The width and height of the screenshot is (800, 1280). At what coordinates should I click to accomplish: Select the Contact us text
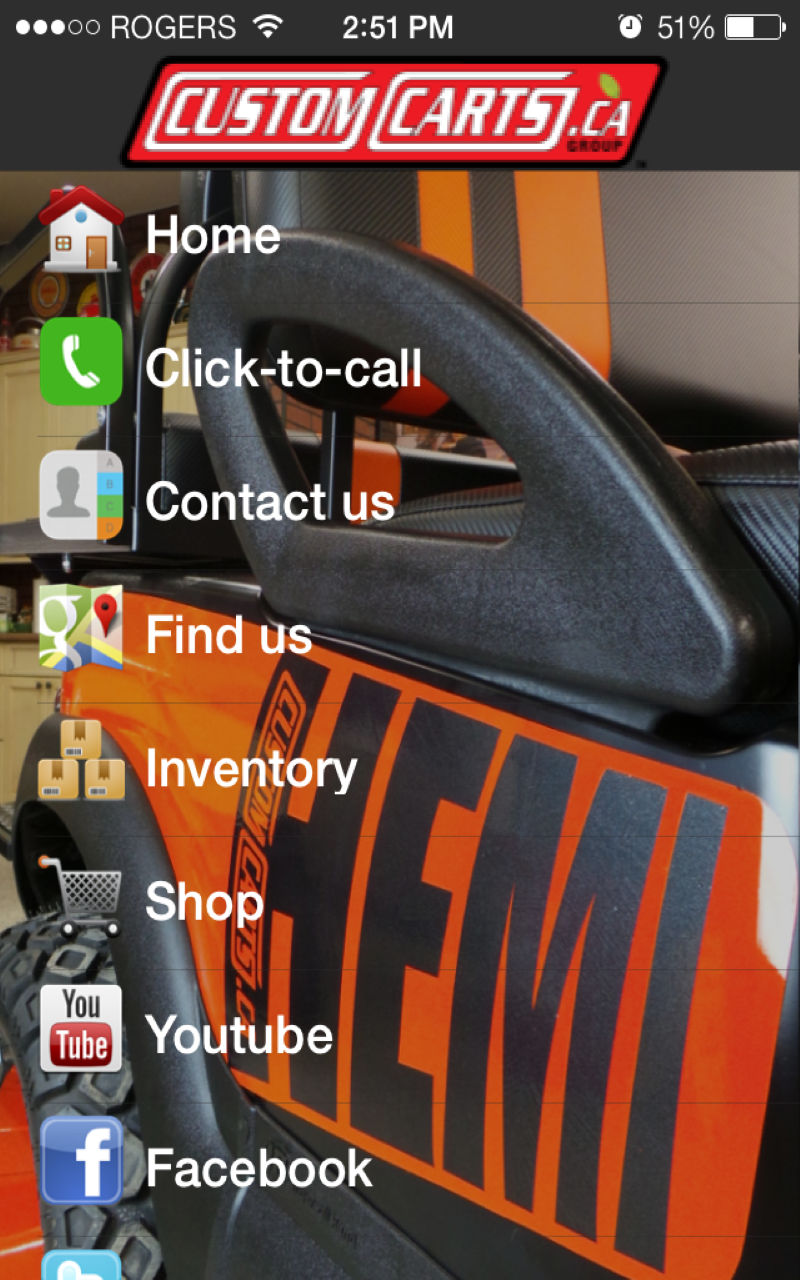click(x=270, y=501)
